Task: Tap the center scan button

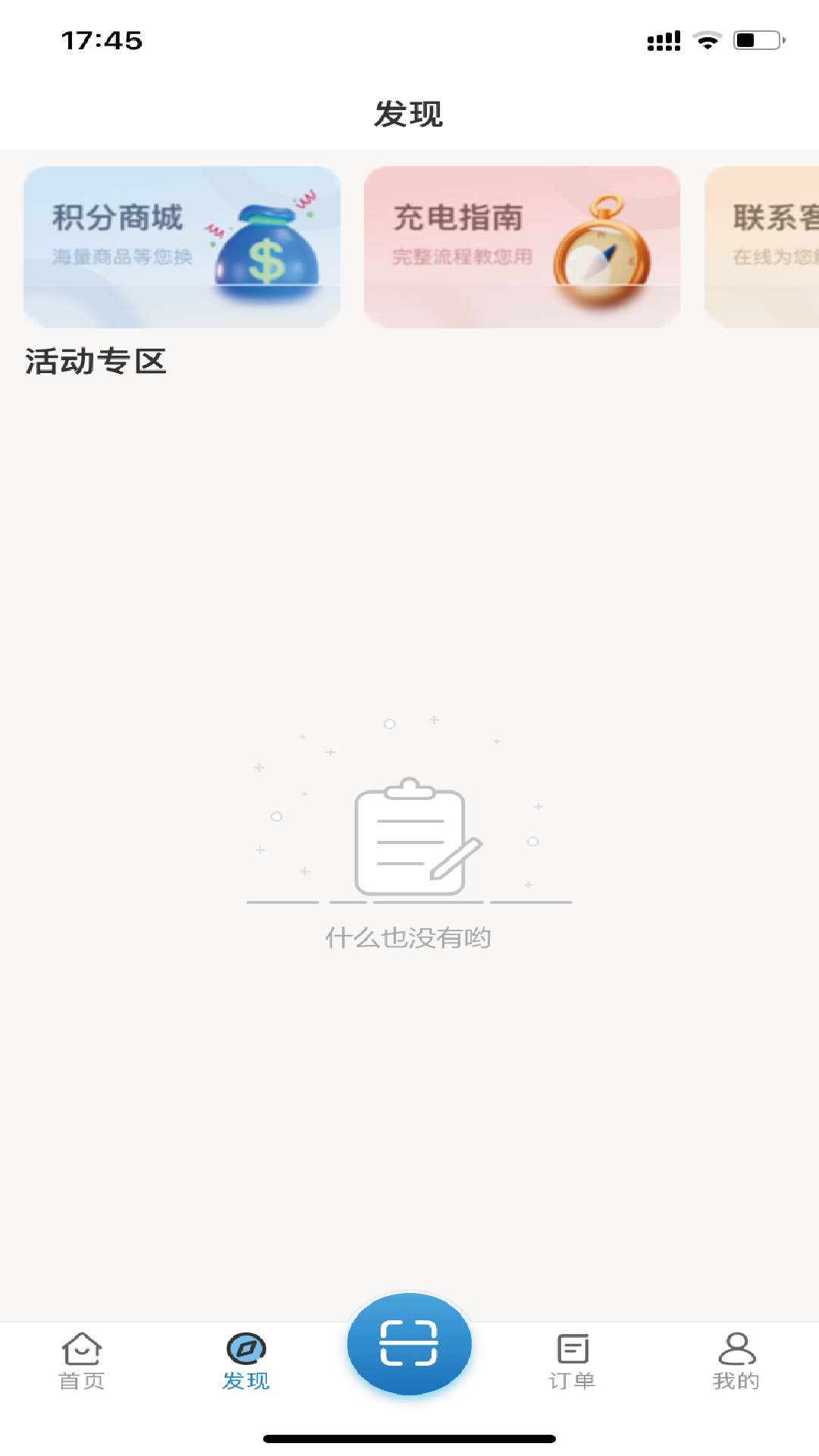Action: click(x=409, y=1344)
